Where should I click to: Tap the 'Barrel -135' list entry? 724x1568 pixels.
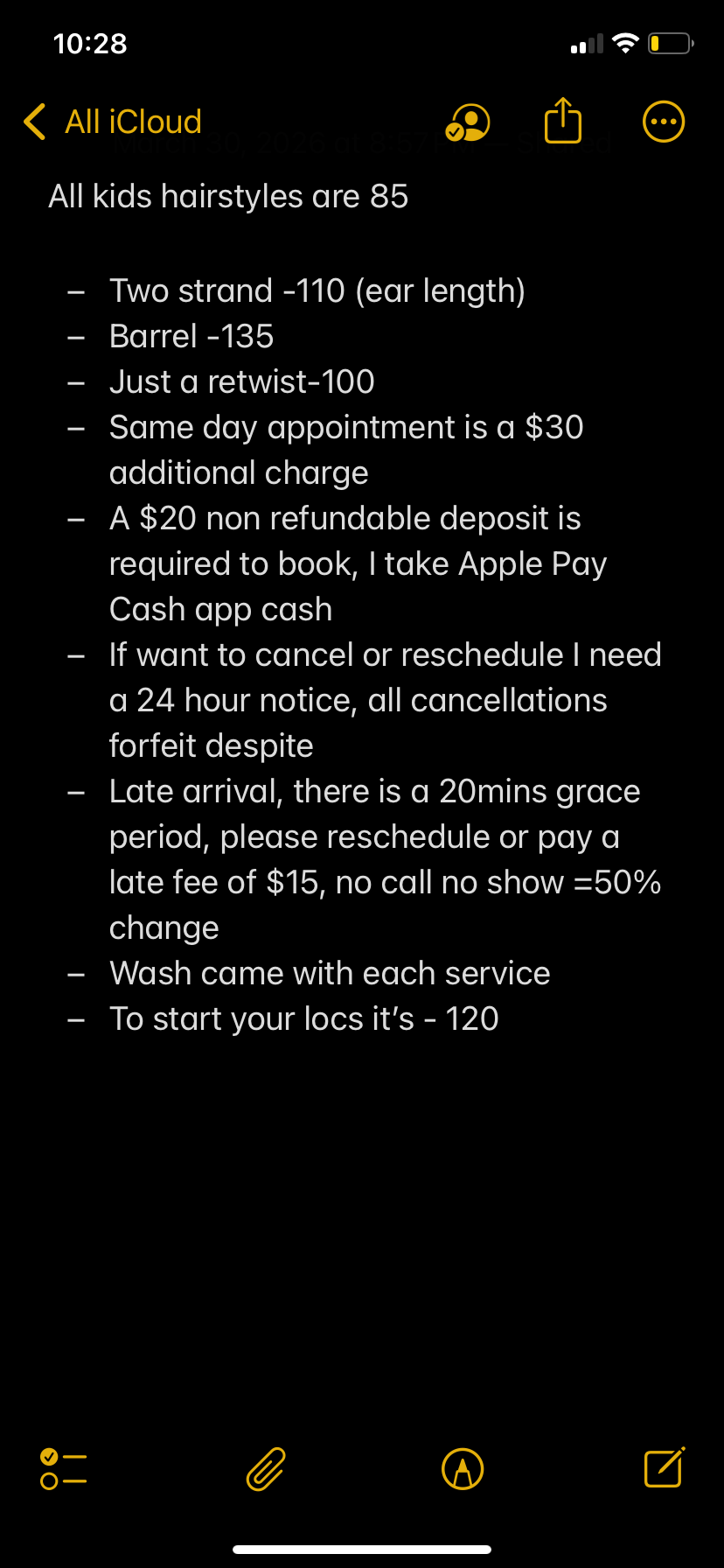pos(191,336)
